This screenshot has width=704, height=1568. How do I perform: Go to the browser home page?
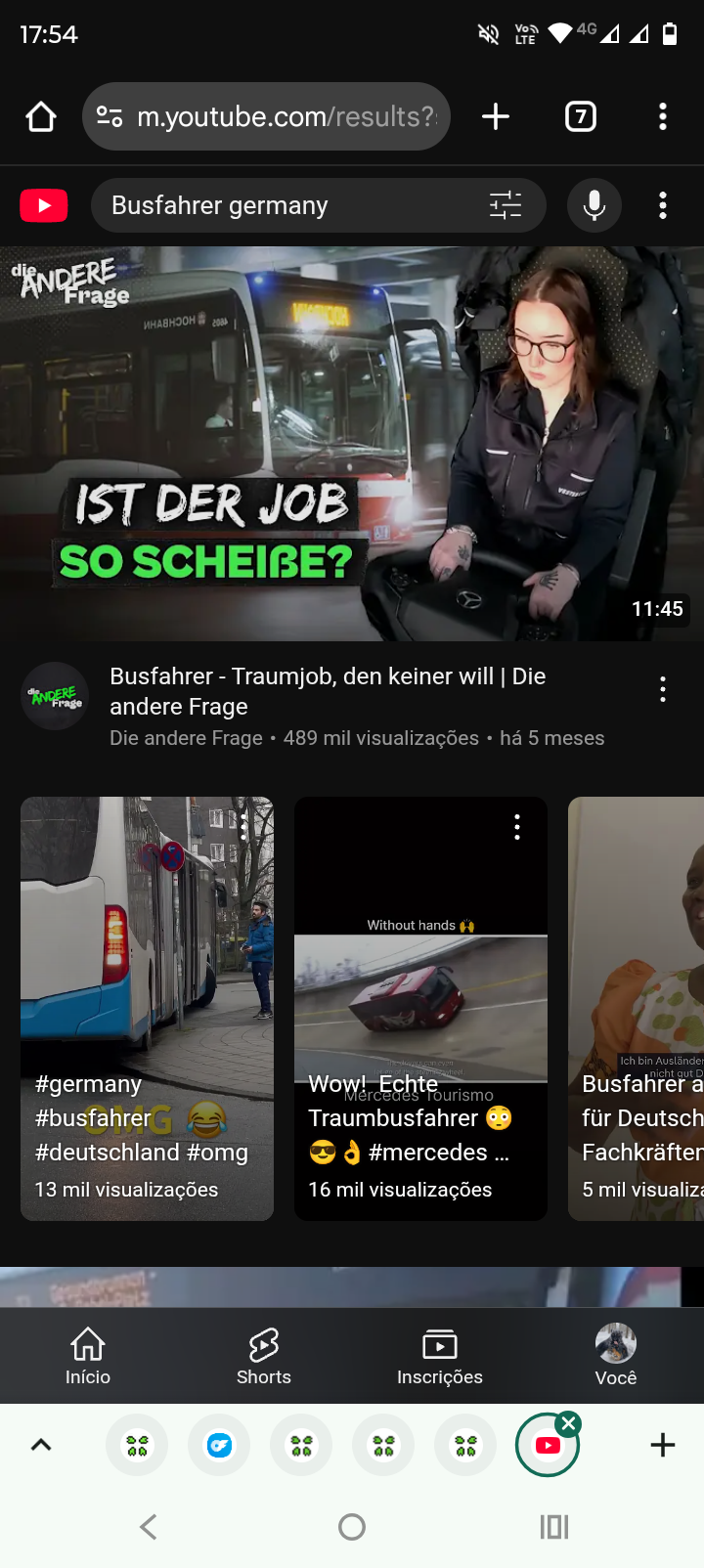(41, 117)
